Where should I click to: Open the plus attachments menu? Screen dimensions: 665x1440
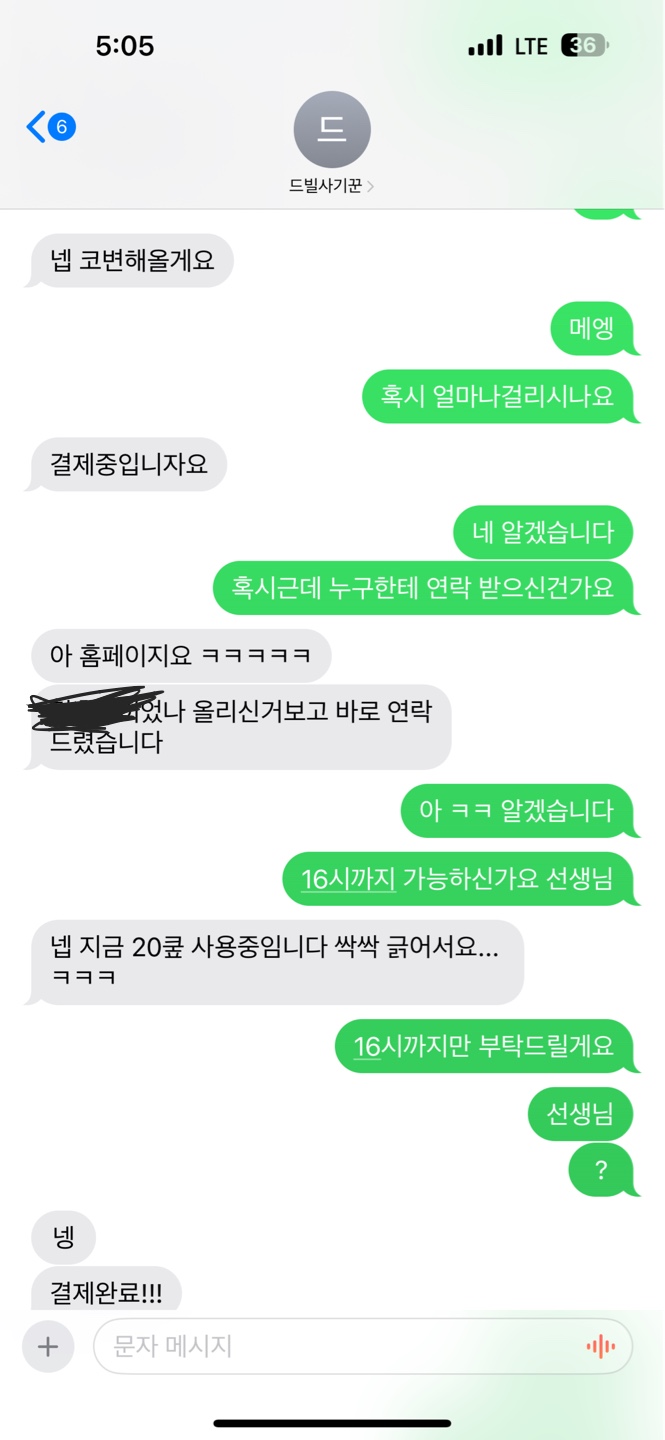pyautogui.click(x=48, y=1346)
